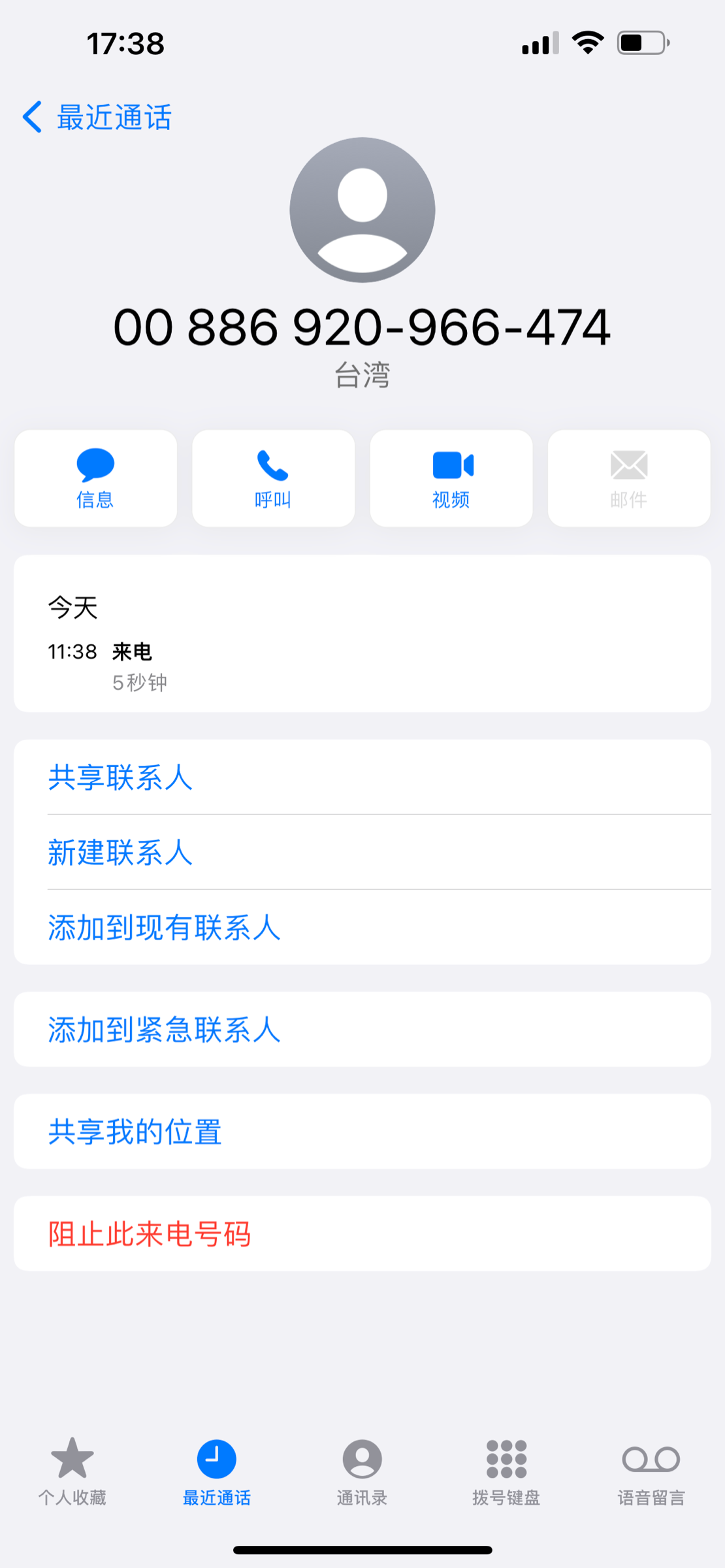Call this number with 呼叫
Screen dimensions: 725x1568
(273, 478)
